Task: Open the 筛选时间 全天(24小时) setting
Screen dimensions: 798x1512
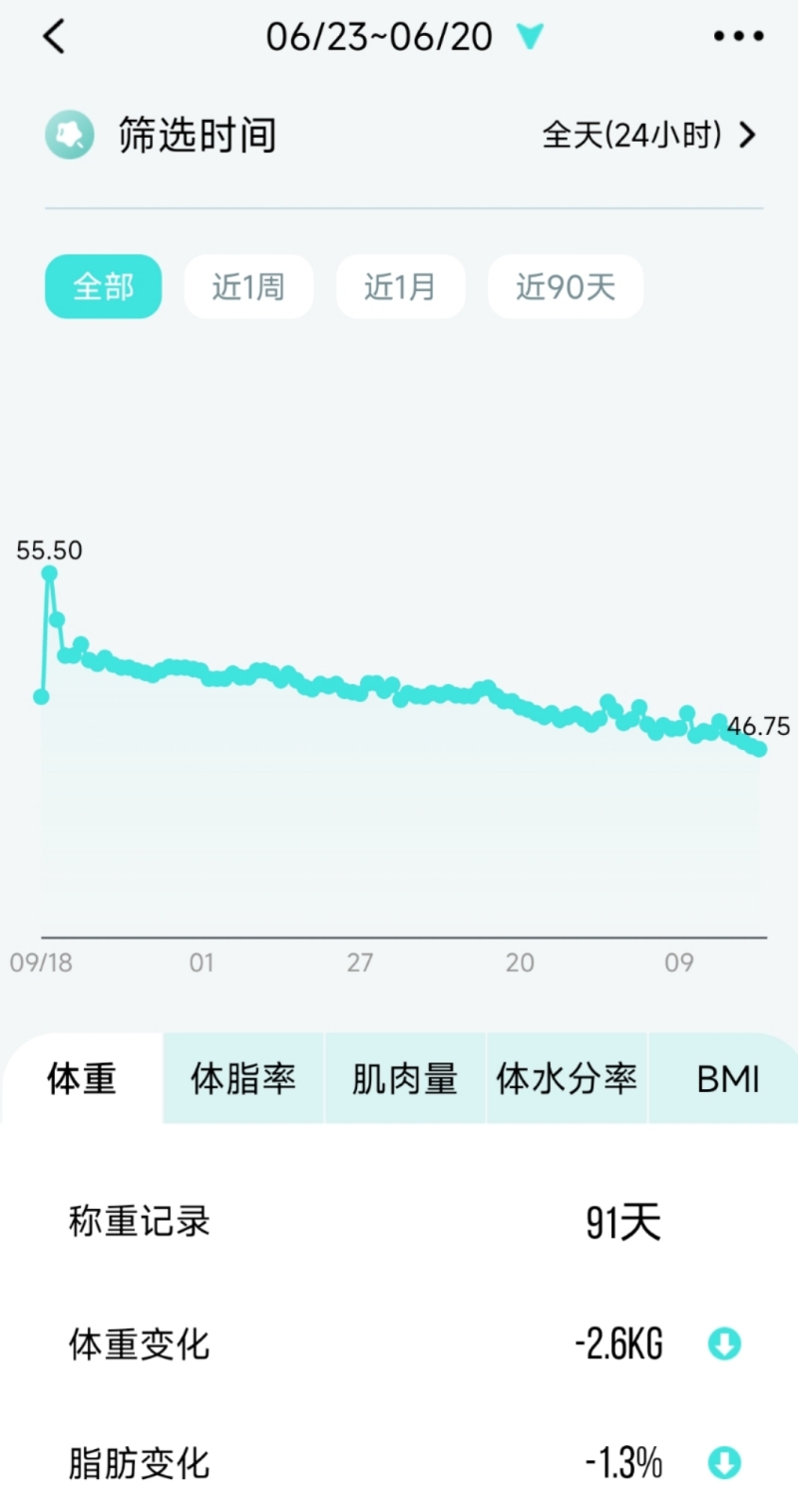Action: (x=649, y=135)
